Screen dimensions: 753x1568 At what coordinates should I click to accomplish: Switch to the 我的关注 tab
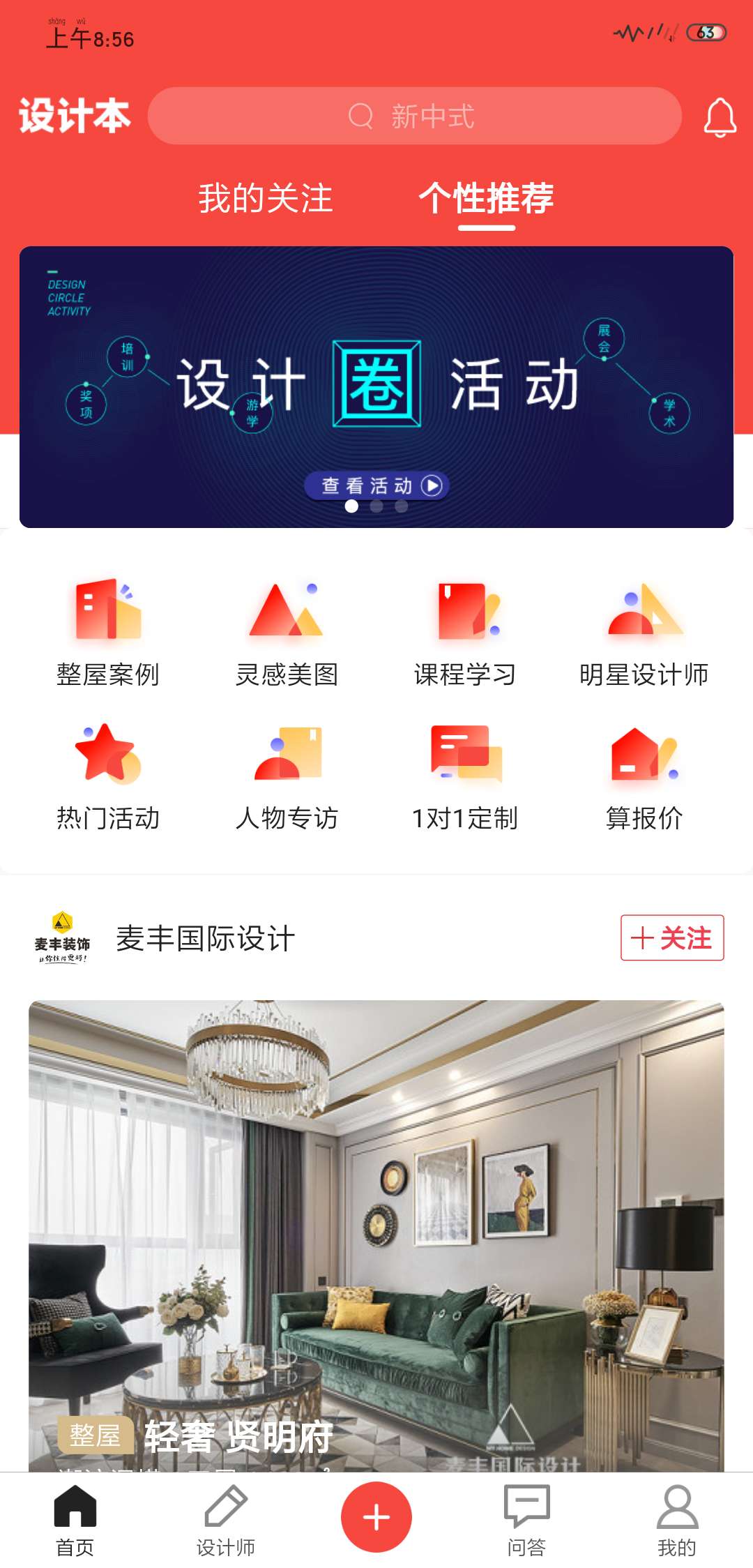265,198
